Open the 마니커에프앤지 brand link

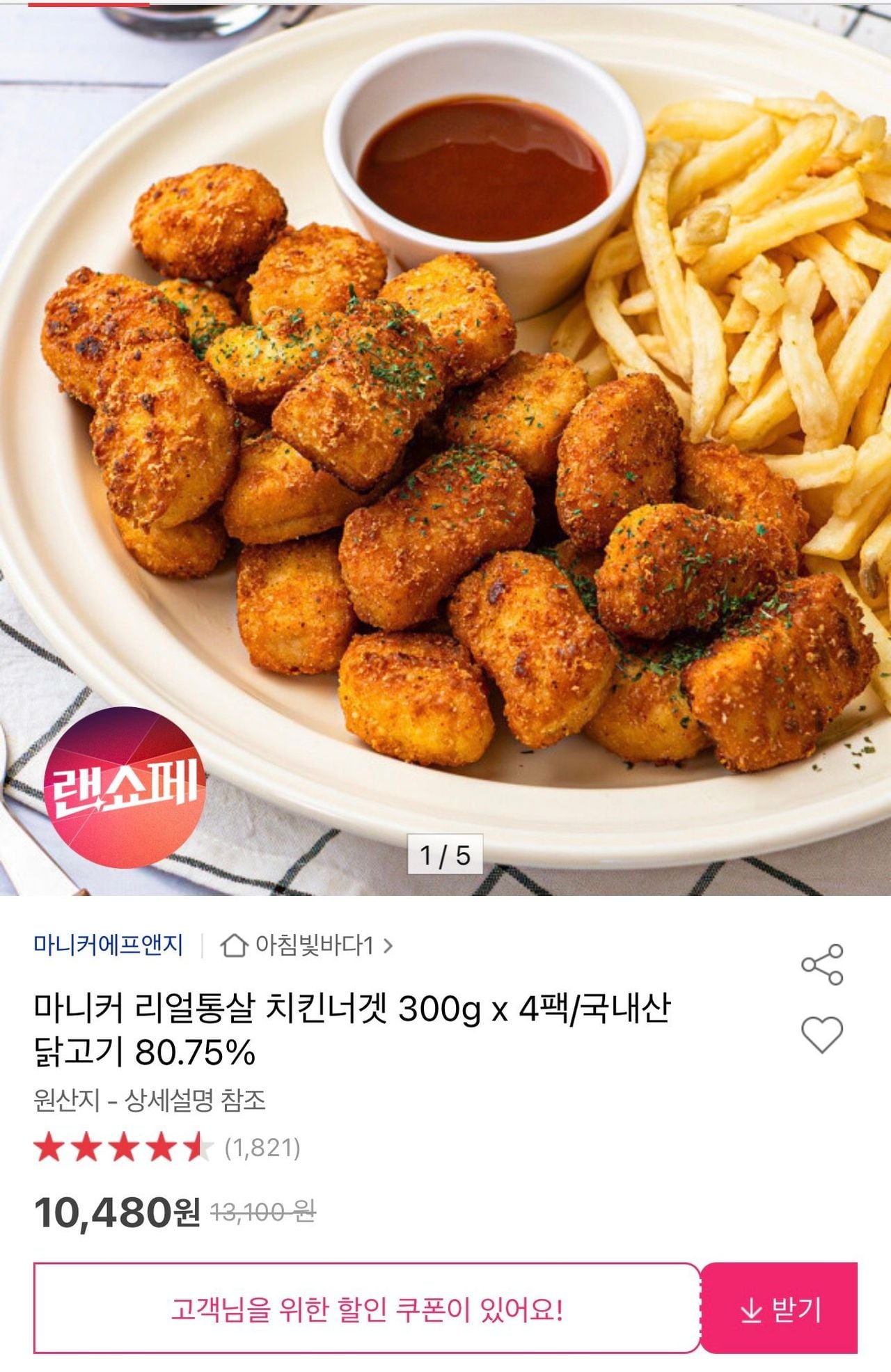(x=109, y=945)
